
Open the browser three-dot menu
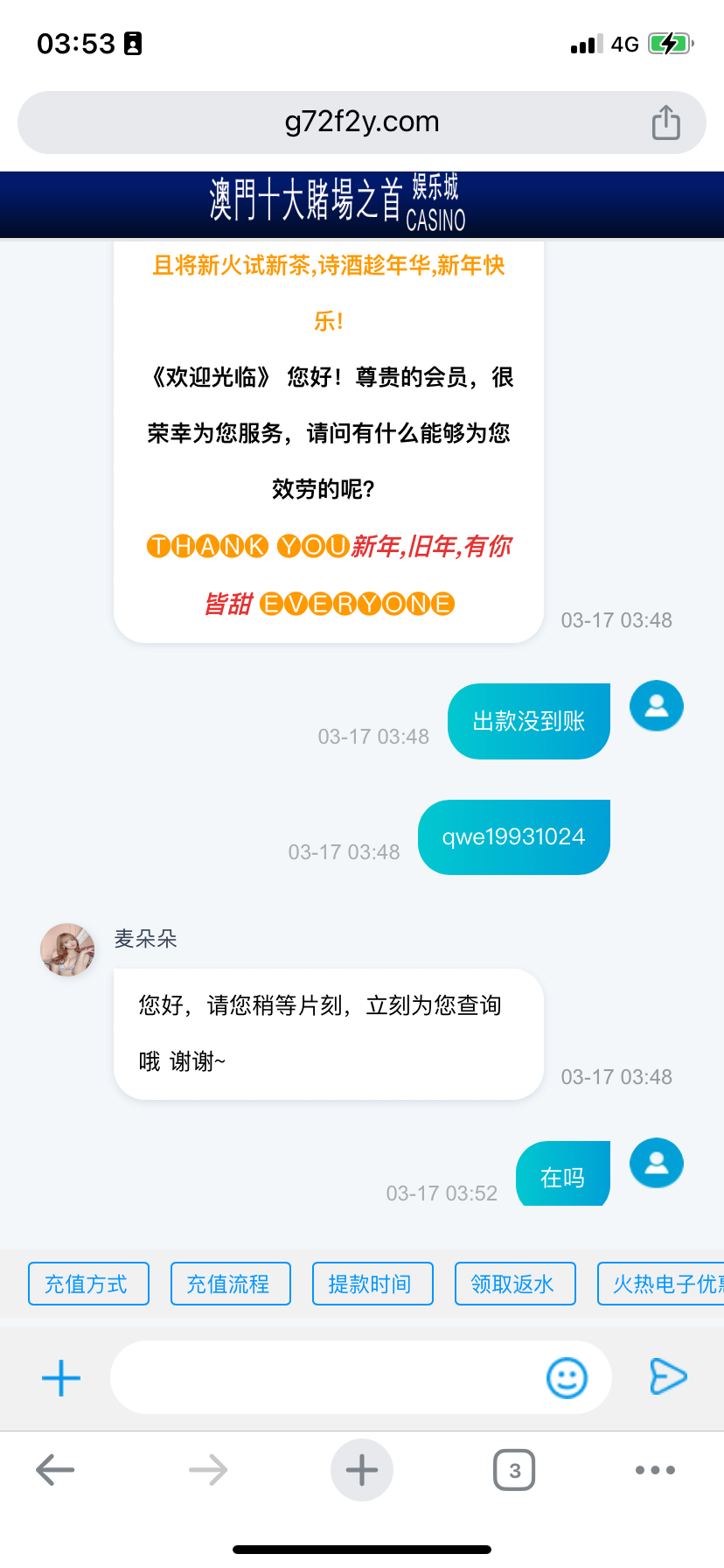coord(655,1470)
